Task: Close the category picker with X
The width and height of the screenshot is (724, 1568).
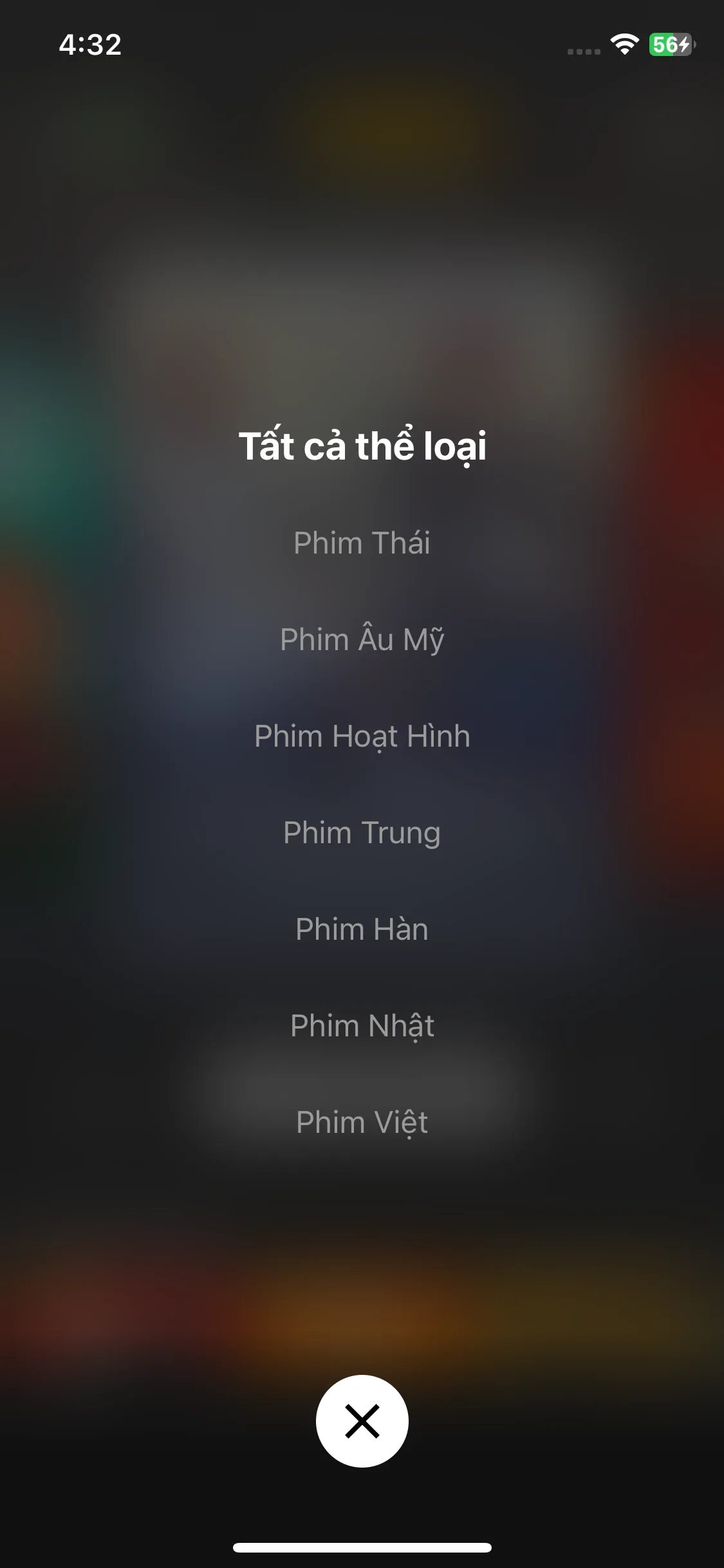Action: click(362, 1421)
